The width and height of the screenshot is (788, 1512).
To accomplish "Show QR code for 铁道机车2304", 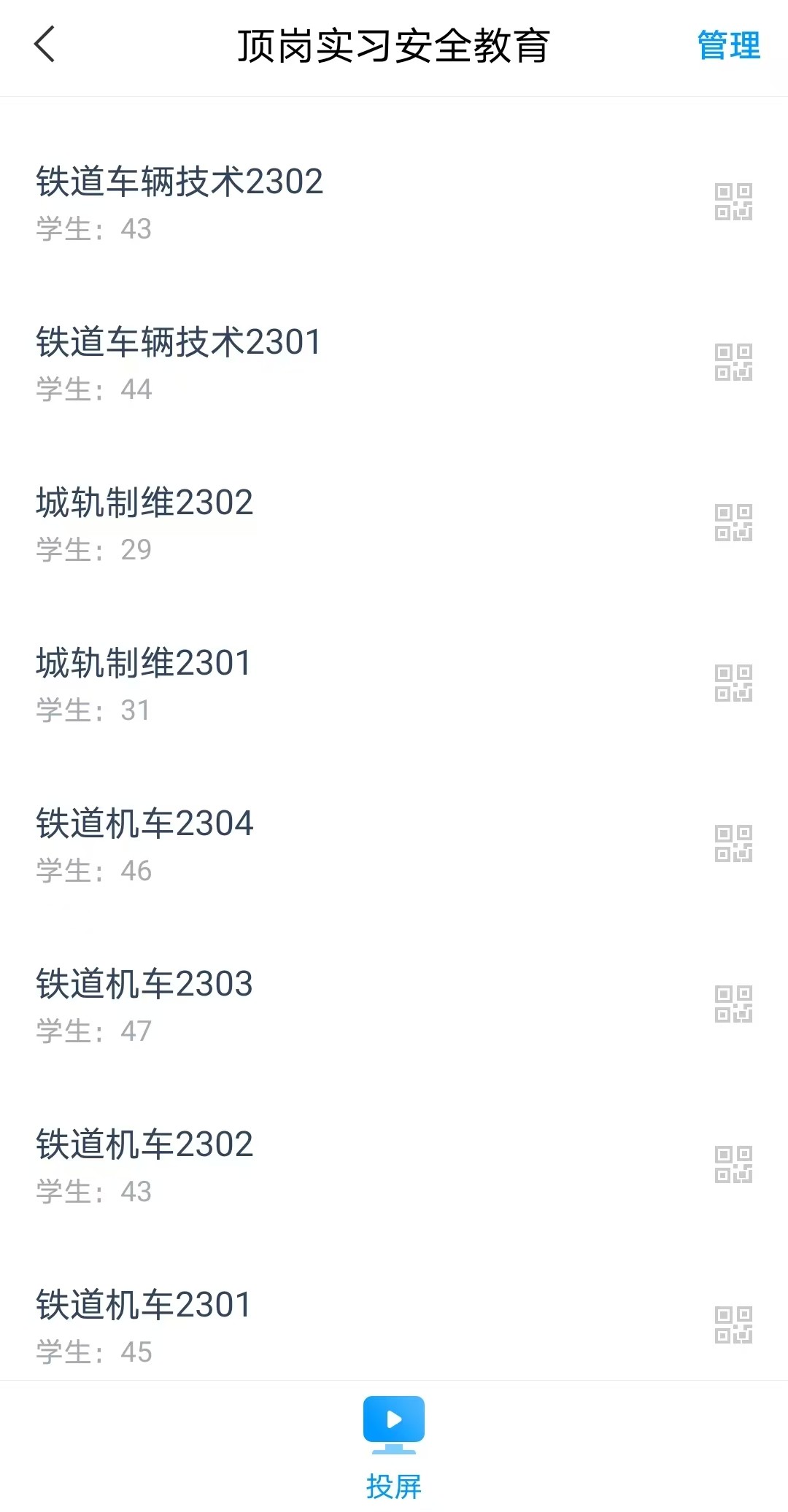I will [x=733, y=844].
